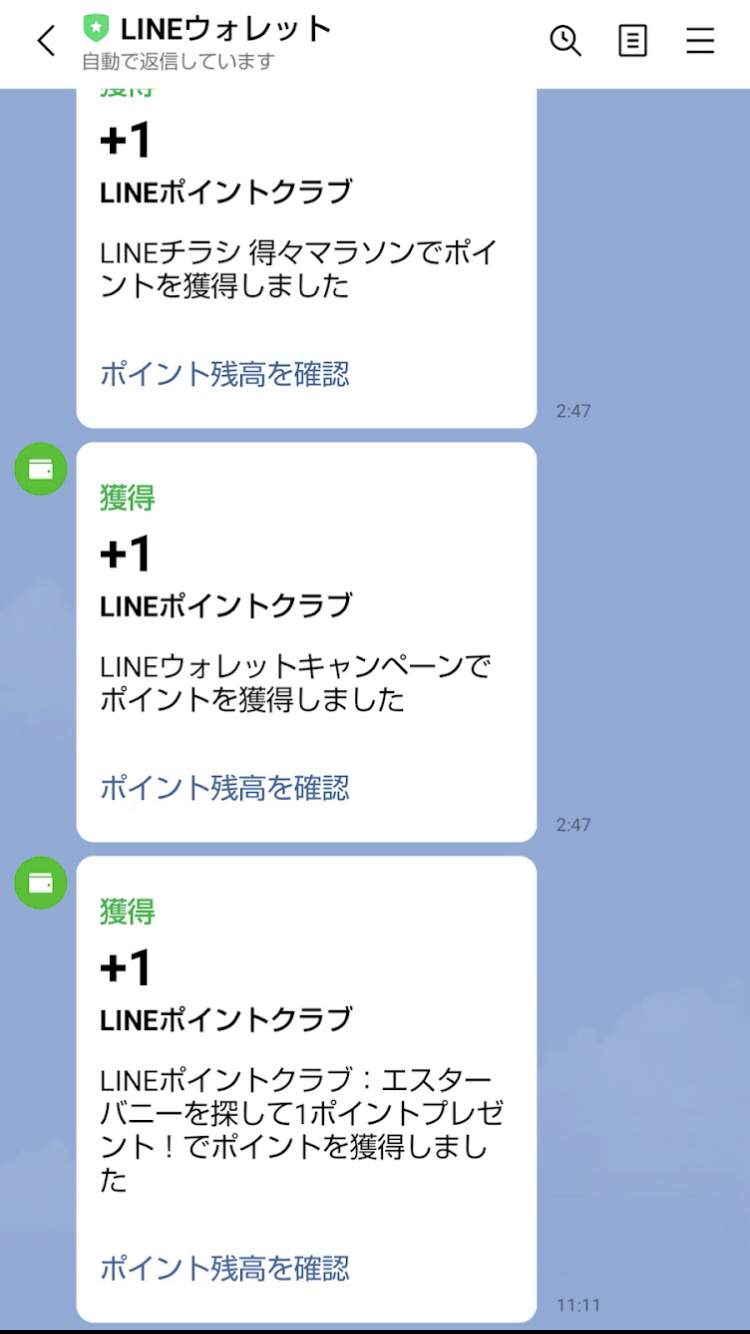
Task: Go back from LINEウォレット chat
Action: 46,41
